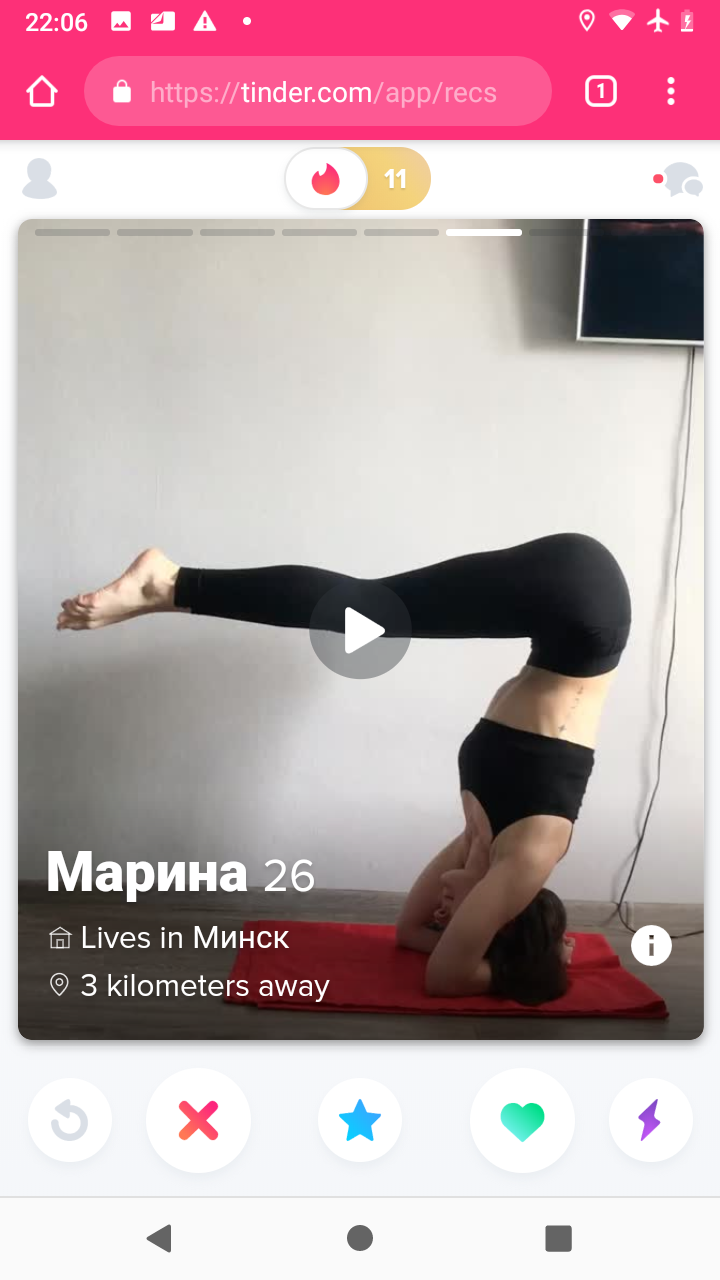This screenshot has width=720, height=1280.
Task: Rewind the last swipe
Action: coord(70,1120)
